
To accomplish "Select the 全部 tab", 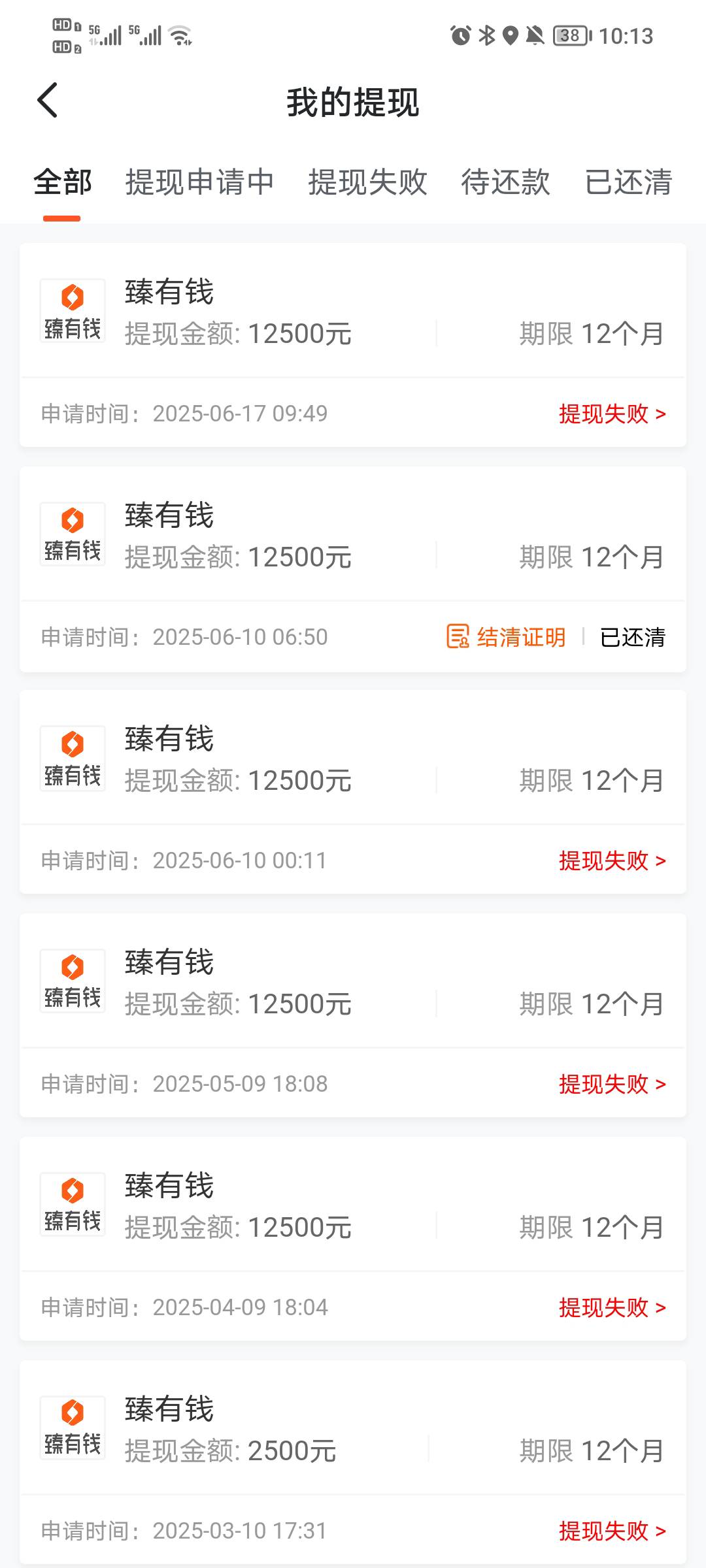I will tap(63, 182).
